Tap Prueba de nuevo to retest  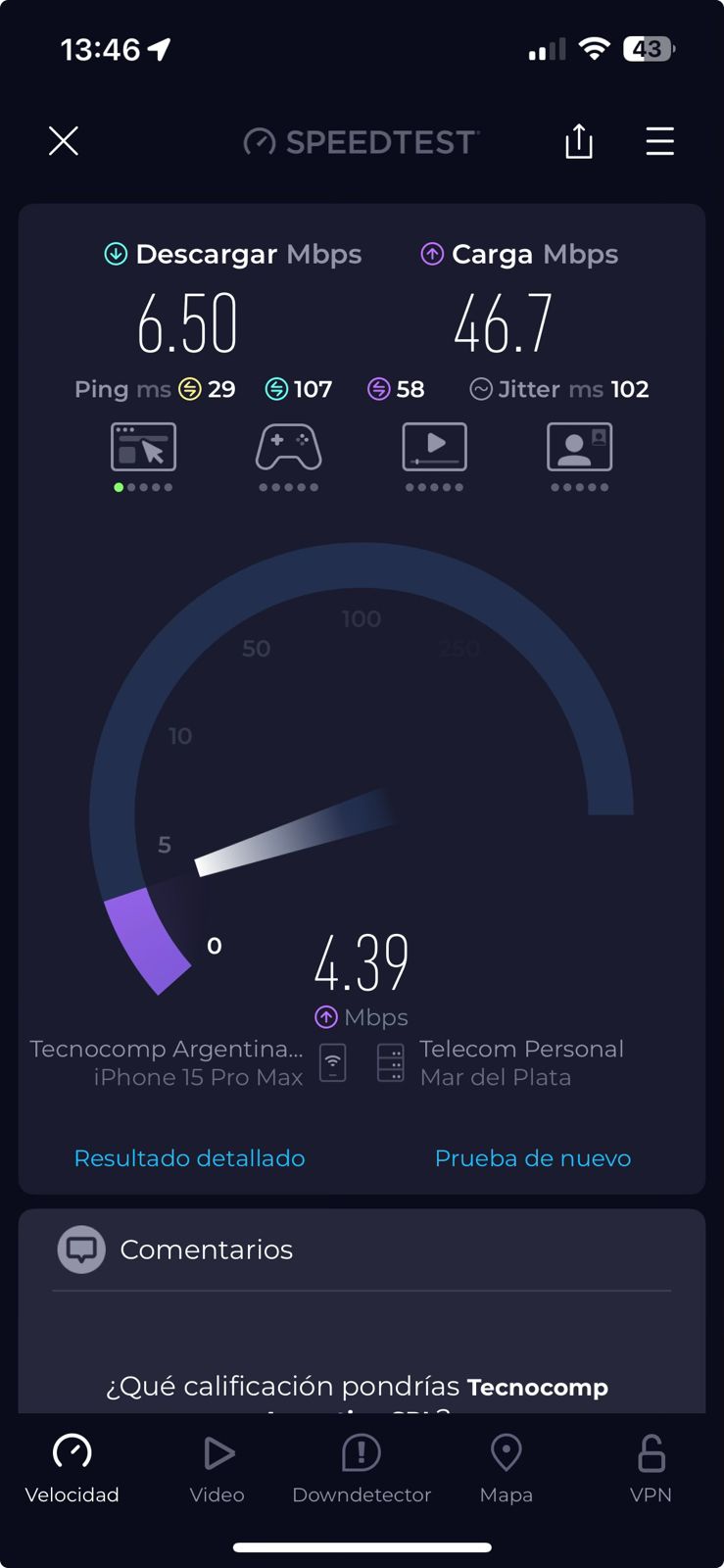click(532, 1158)
